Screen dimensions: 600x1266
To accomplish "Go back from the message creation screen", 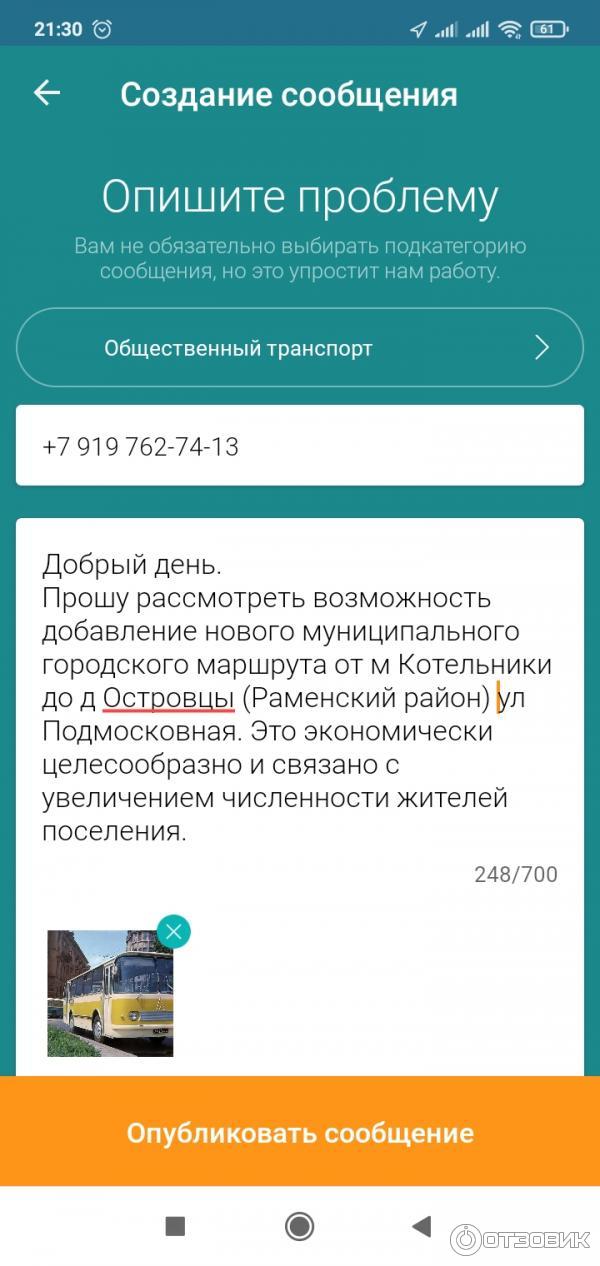I will coord(47,94).
